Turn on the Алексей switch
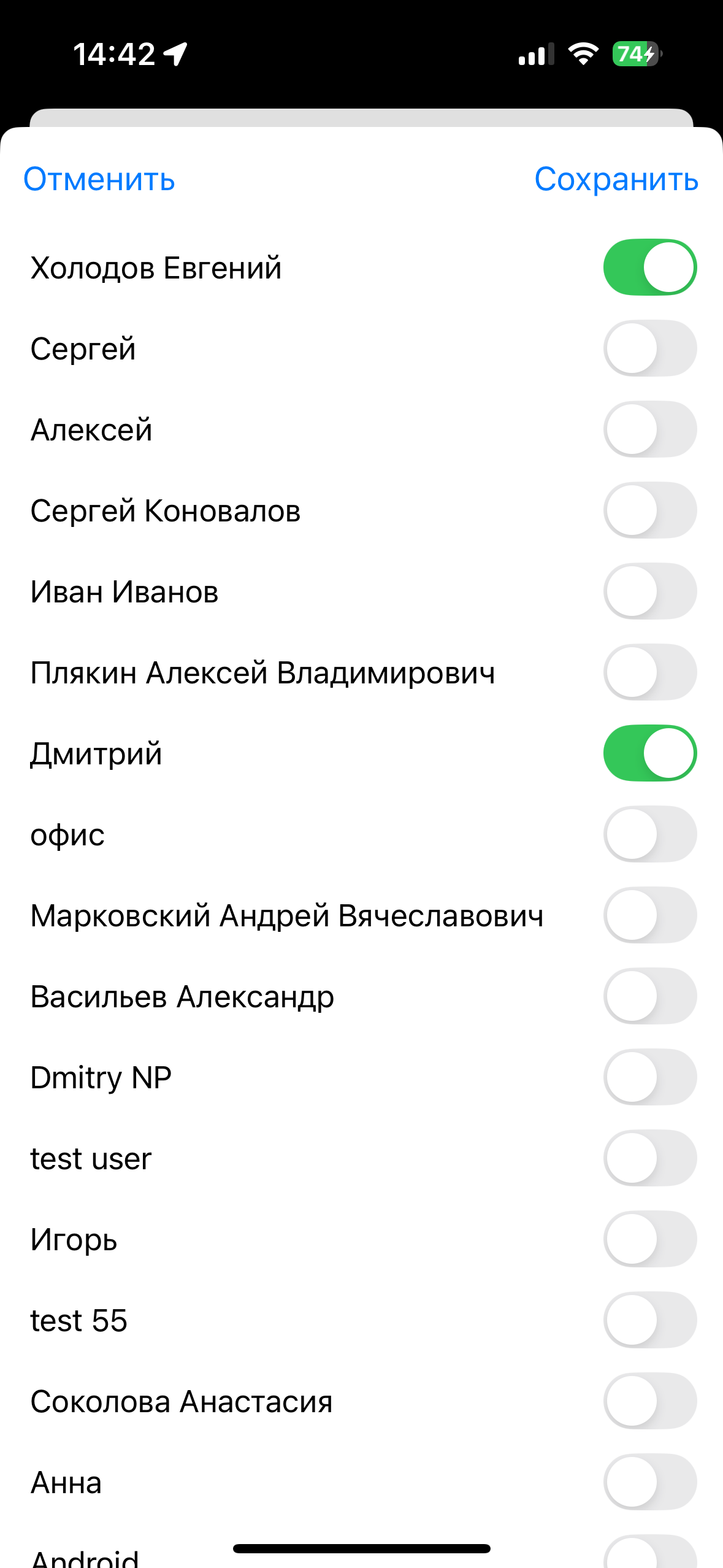This screenshot has height=1568, width=723. tap(650, 429)
